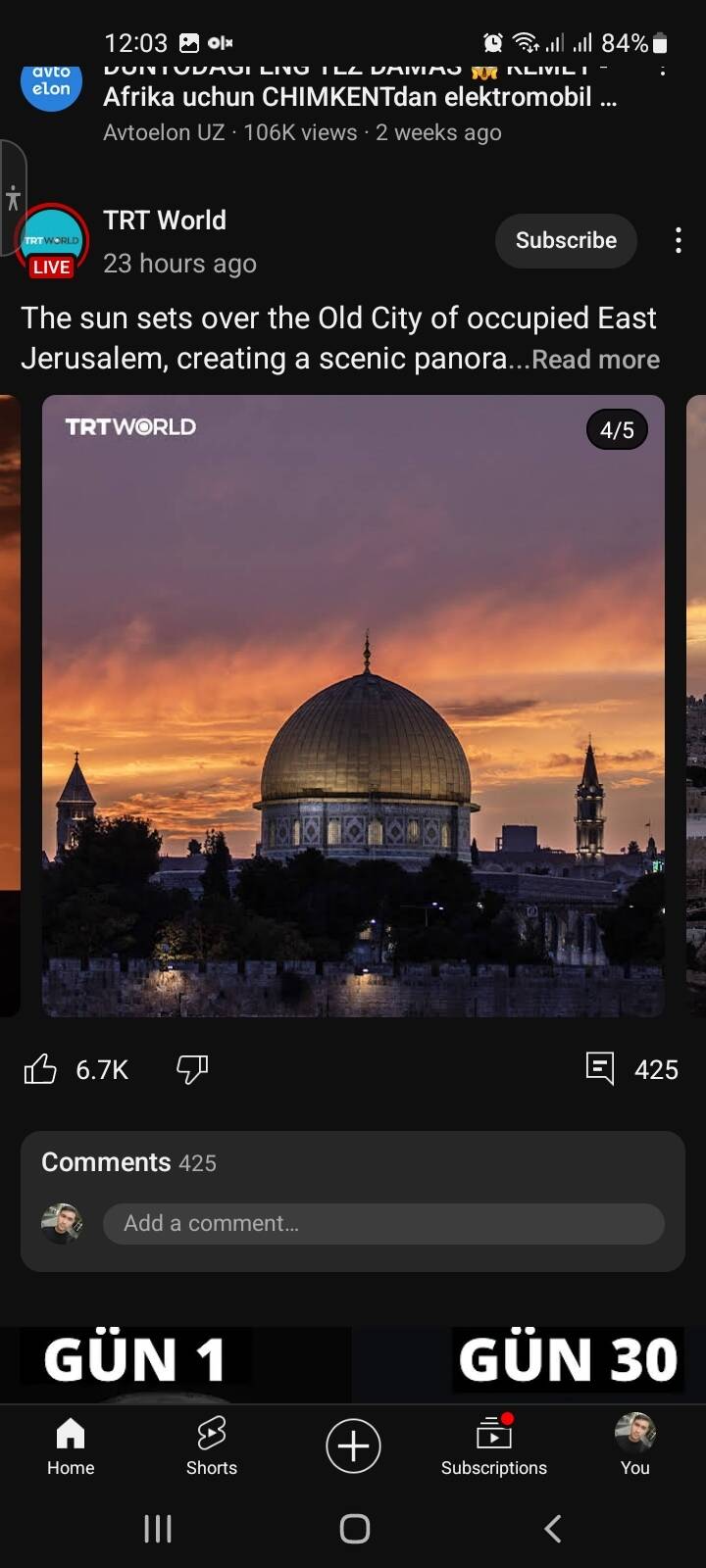Dislike the TRT World post

[x=192, y=1069]
